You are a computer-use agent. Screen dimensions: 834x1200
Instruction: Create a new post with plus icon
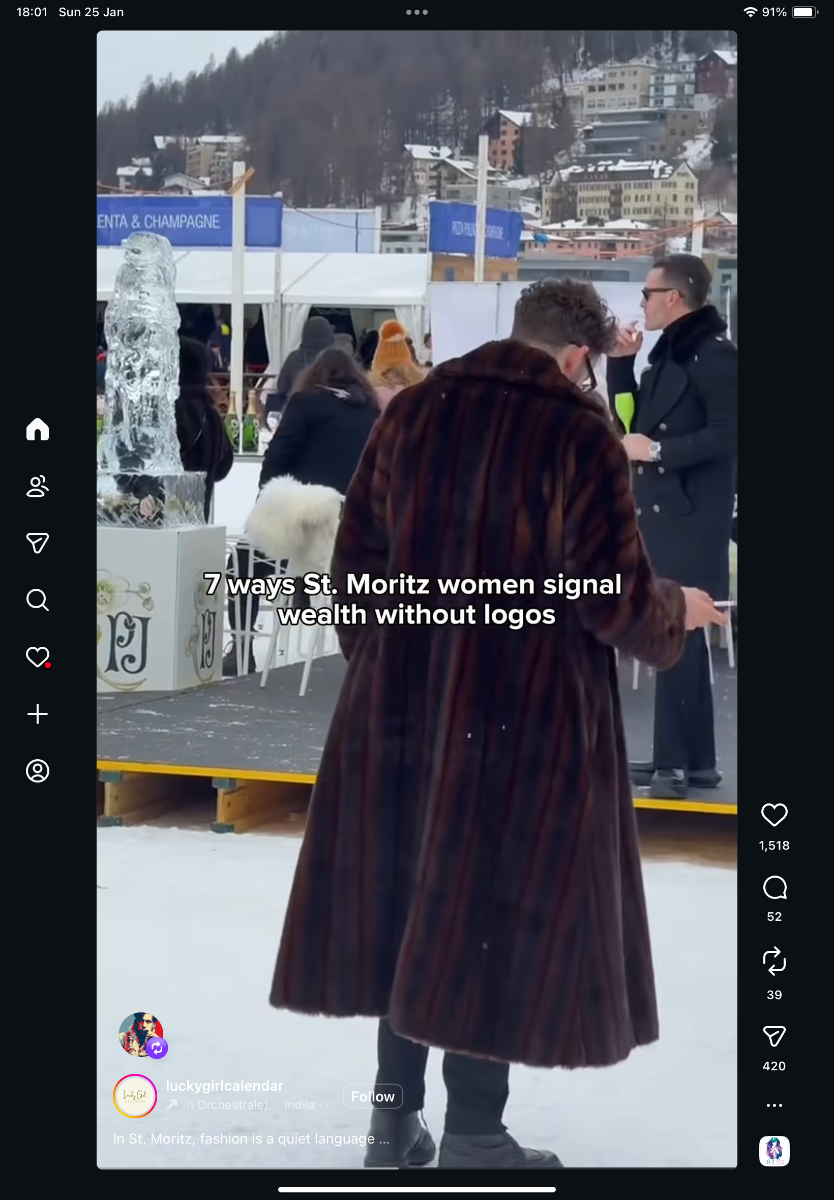[x=37, y=714]
